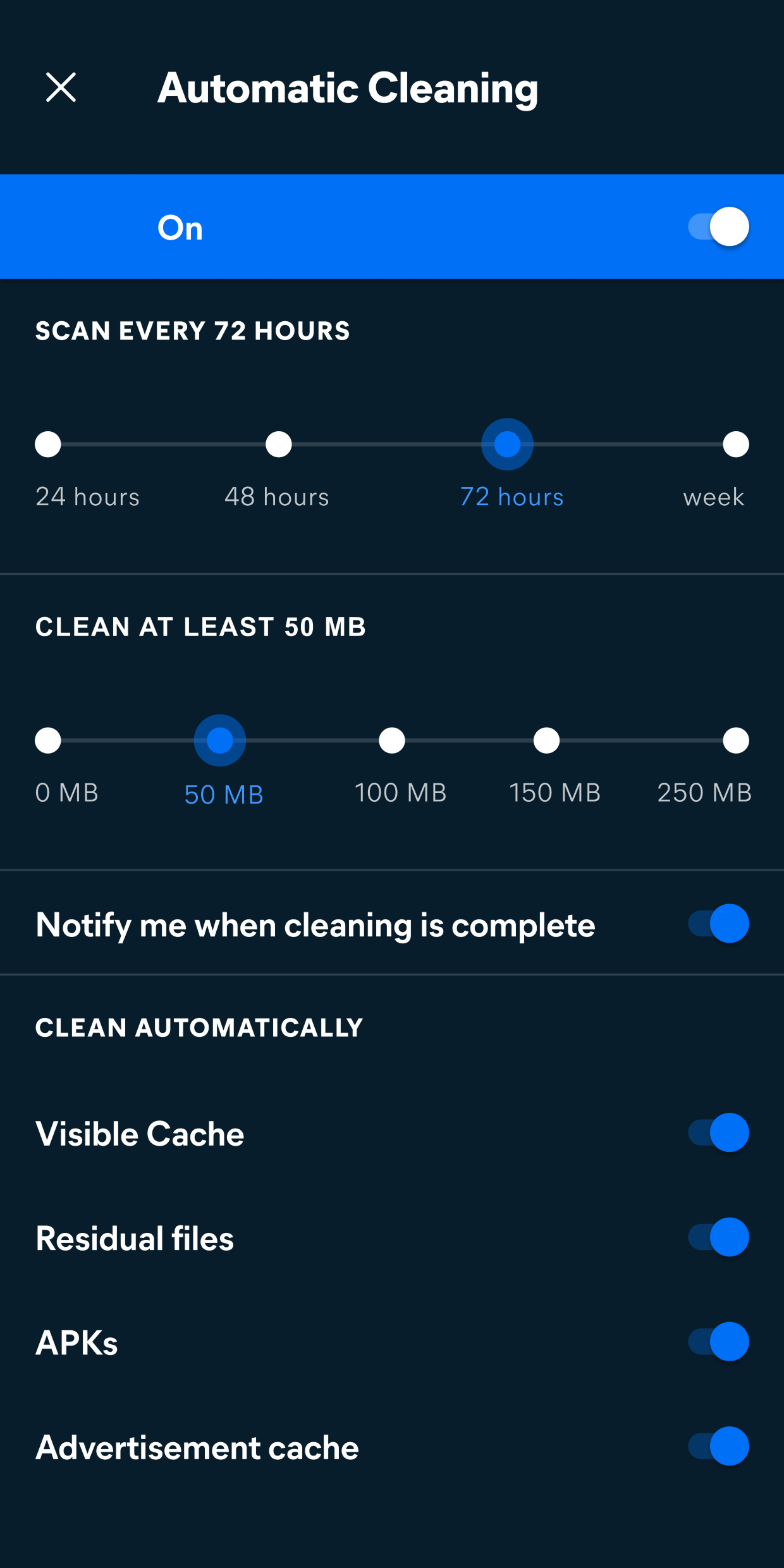Click the 50 MB slider handle
The image size is (784, 1568).
[219, 740]
